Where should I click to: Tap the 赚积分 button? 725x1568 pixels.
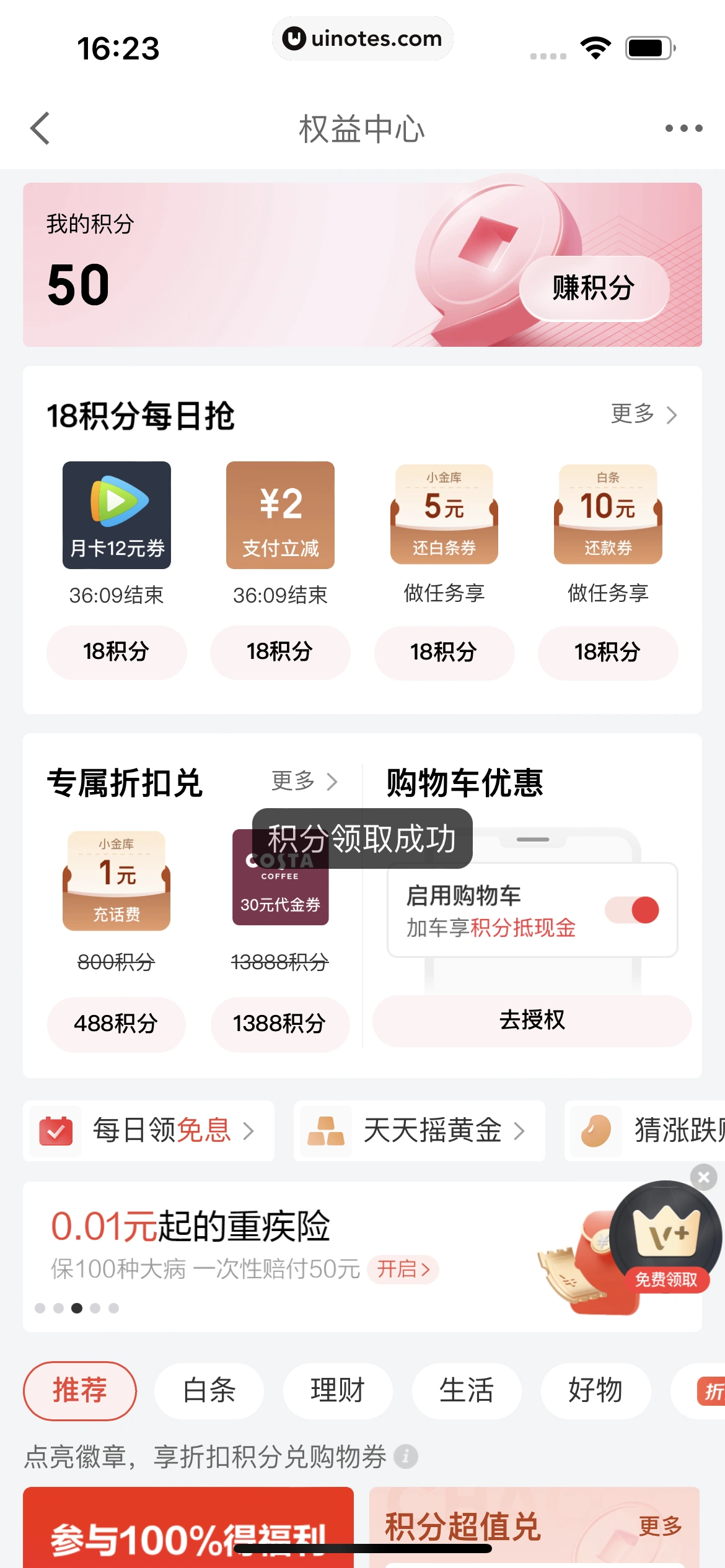pos(594,288)
